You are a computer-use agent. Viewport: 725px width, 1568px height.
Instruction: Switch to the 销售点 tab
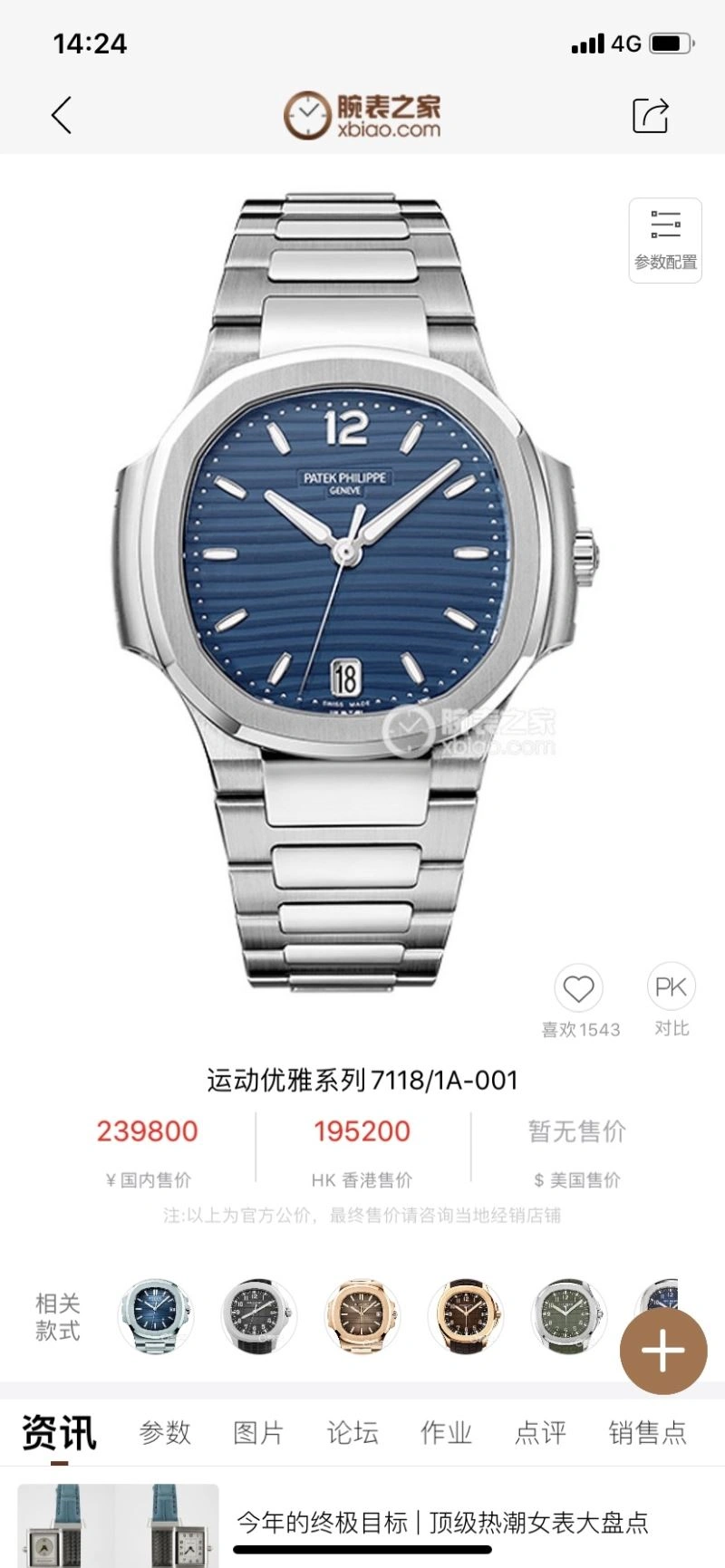point(647,1433)
